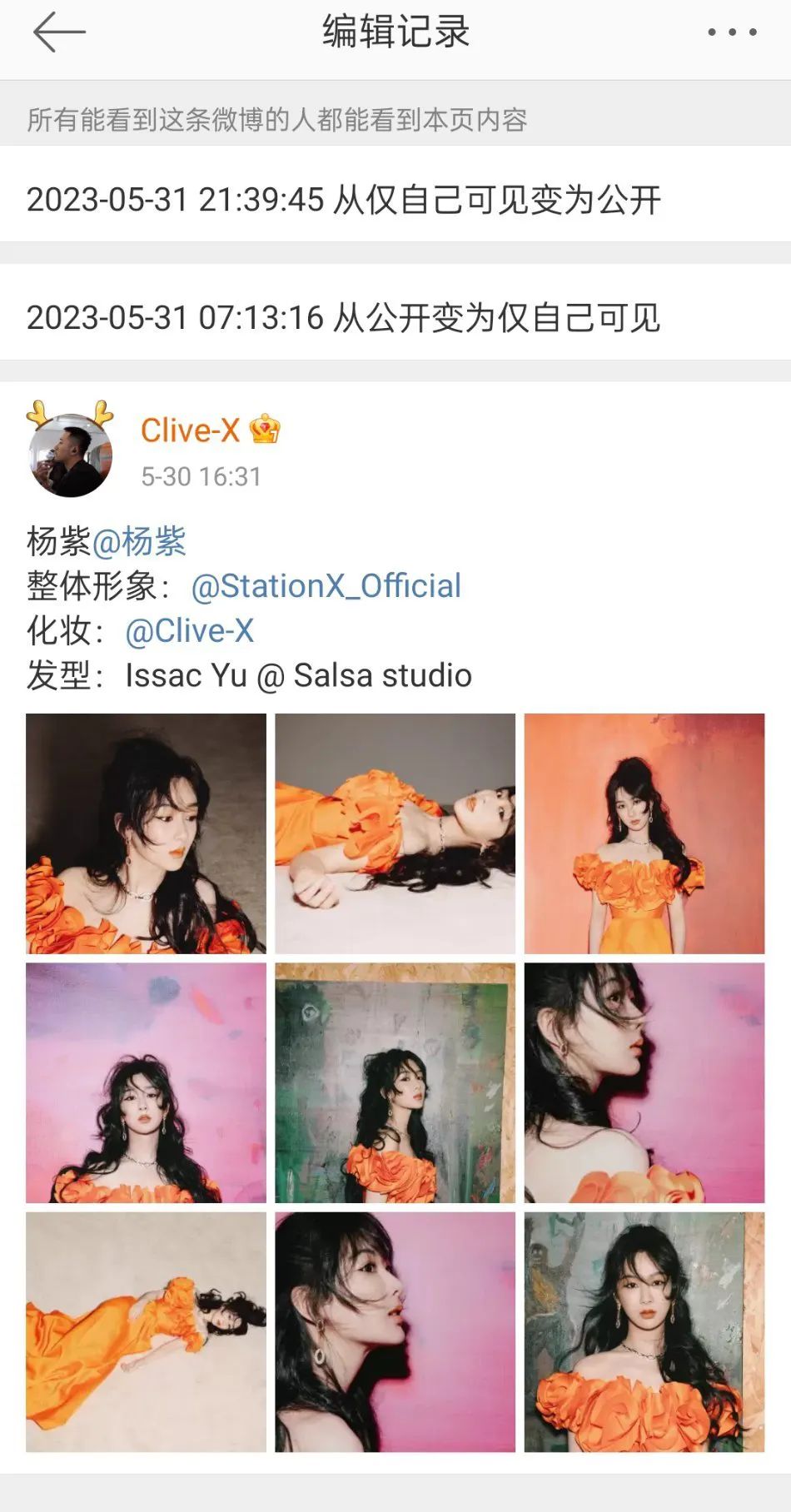Click the username Clive-X

(191, 430)
